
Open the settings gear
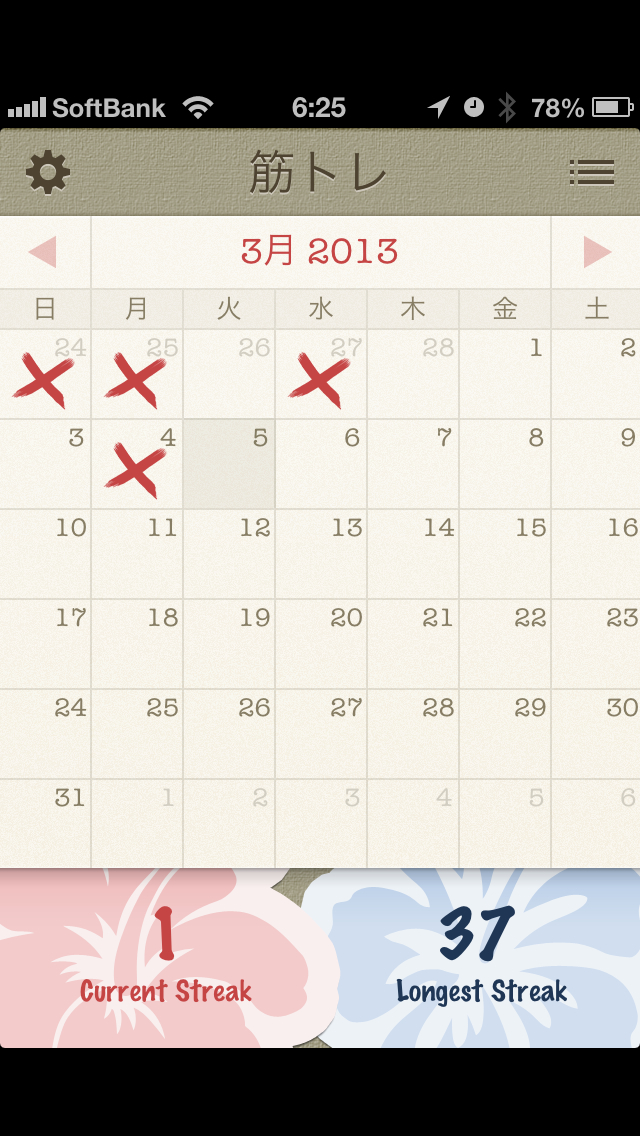48,173
